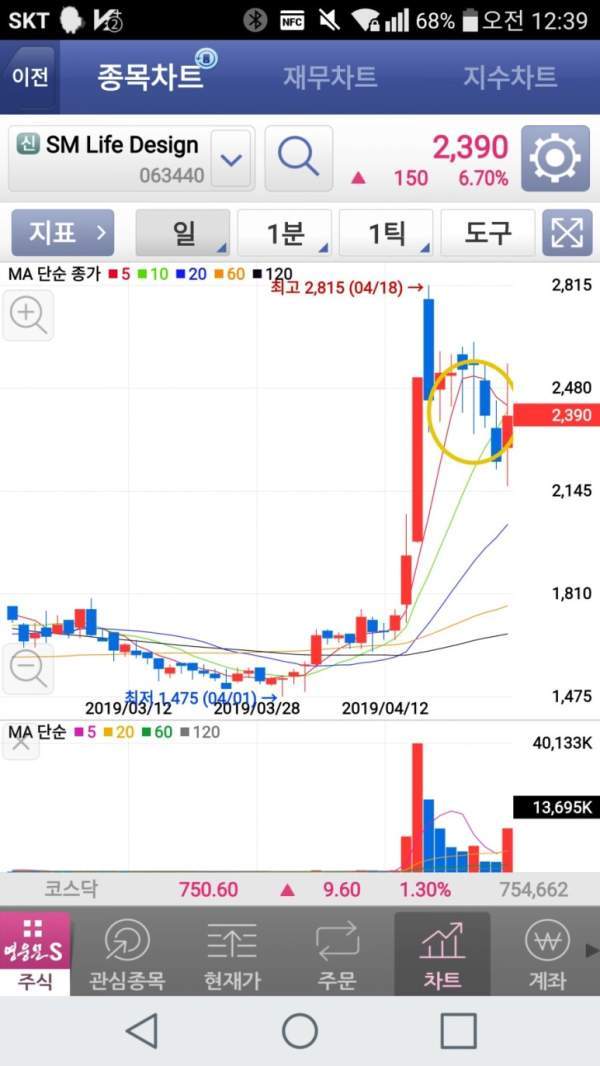Switch to the 재무차트 tab
The image size is (600, 1066).
[330, 77]
